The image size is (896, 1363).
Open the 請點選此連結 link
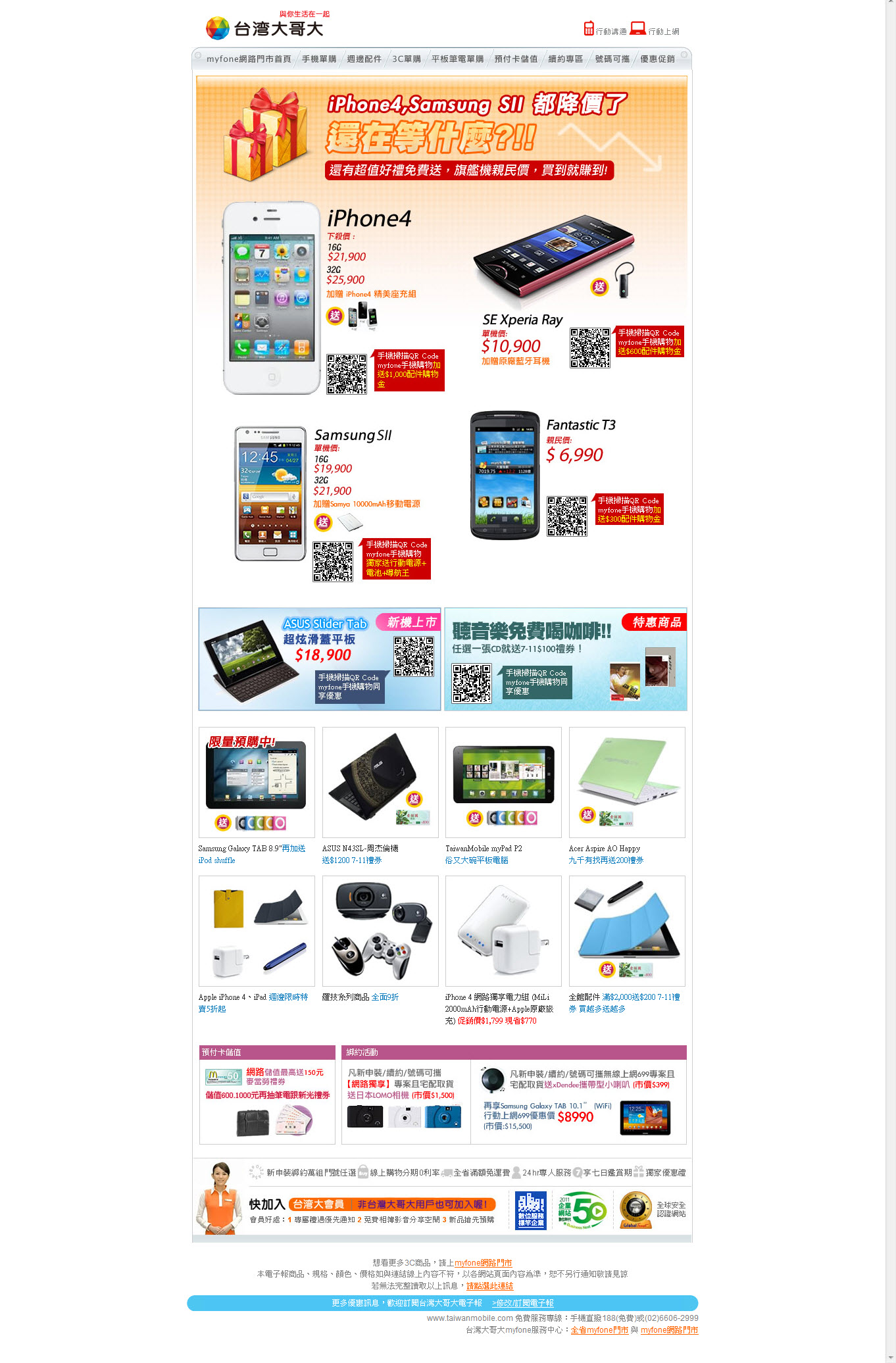[489, 1286]
